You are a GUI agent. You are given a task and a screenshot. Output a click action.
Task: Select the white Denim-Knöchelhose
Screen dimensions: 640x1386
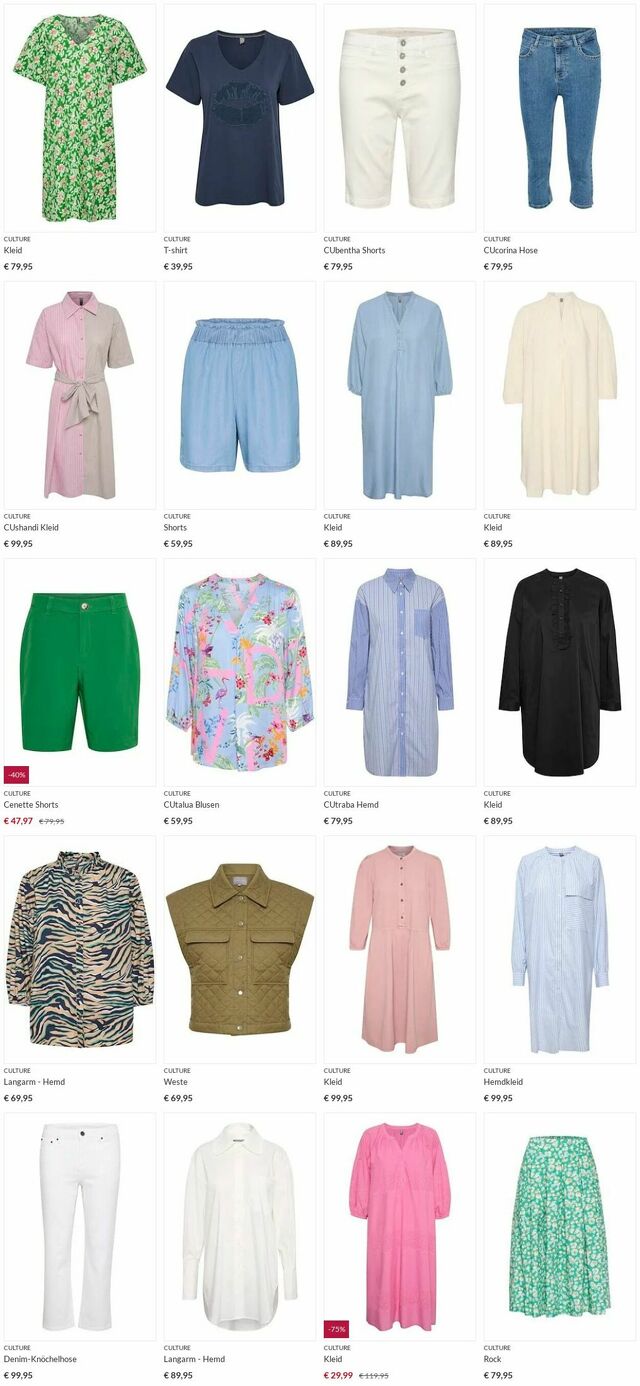(x=79, y=1226)
